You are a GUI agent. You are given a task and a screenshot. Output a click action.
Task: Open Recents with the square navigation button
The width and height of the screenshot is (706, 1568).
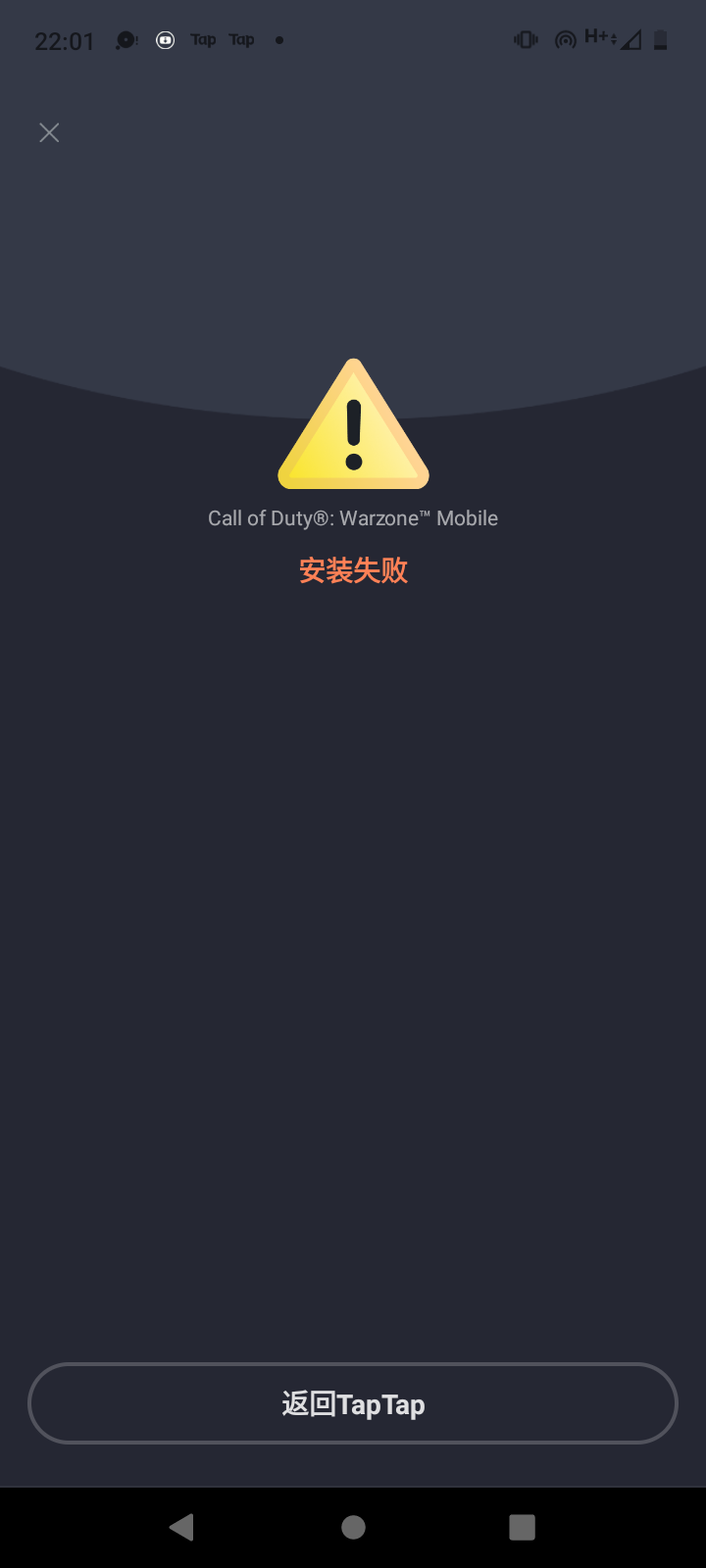tap(522, 1527)
